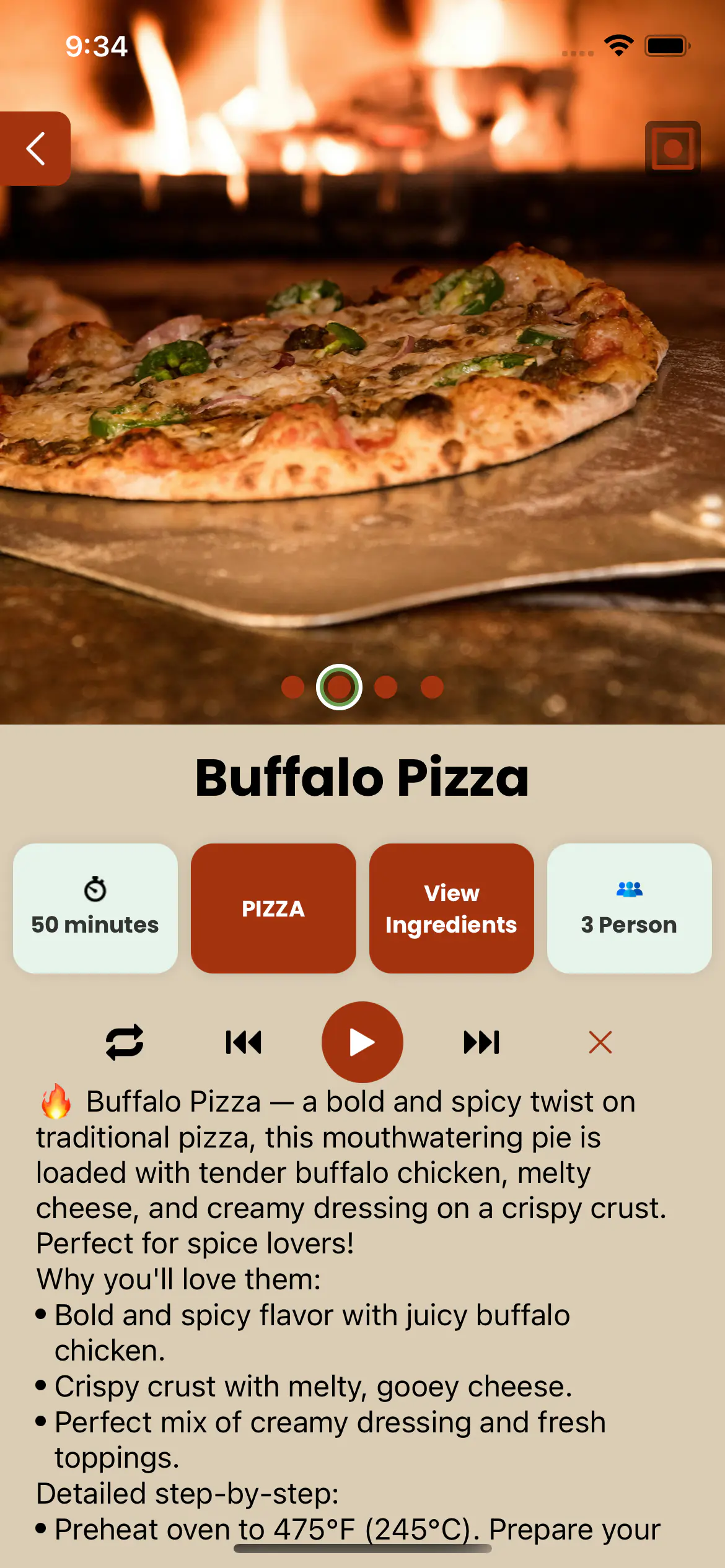Skip to the previous track
Image resolution: width=725 pixels, height=1568 pixels.
244,1042
